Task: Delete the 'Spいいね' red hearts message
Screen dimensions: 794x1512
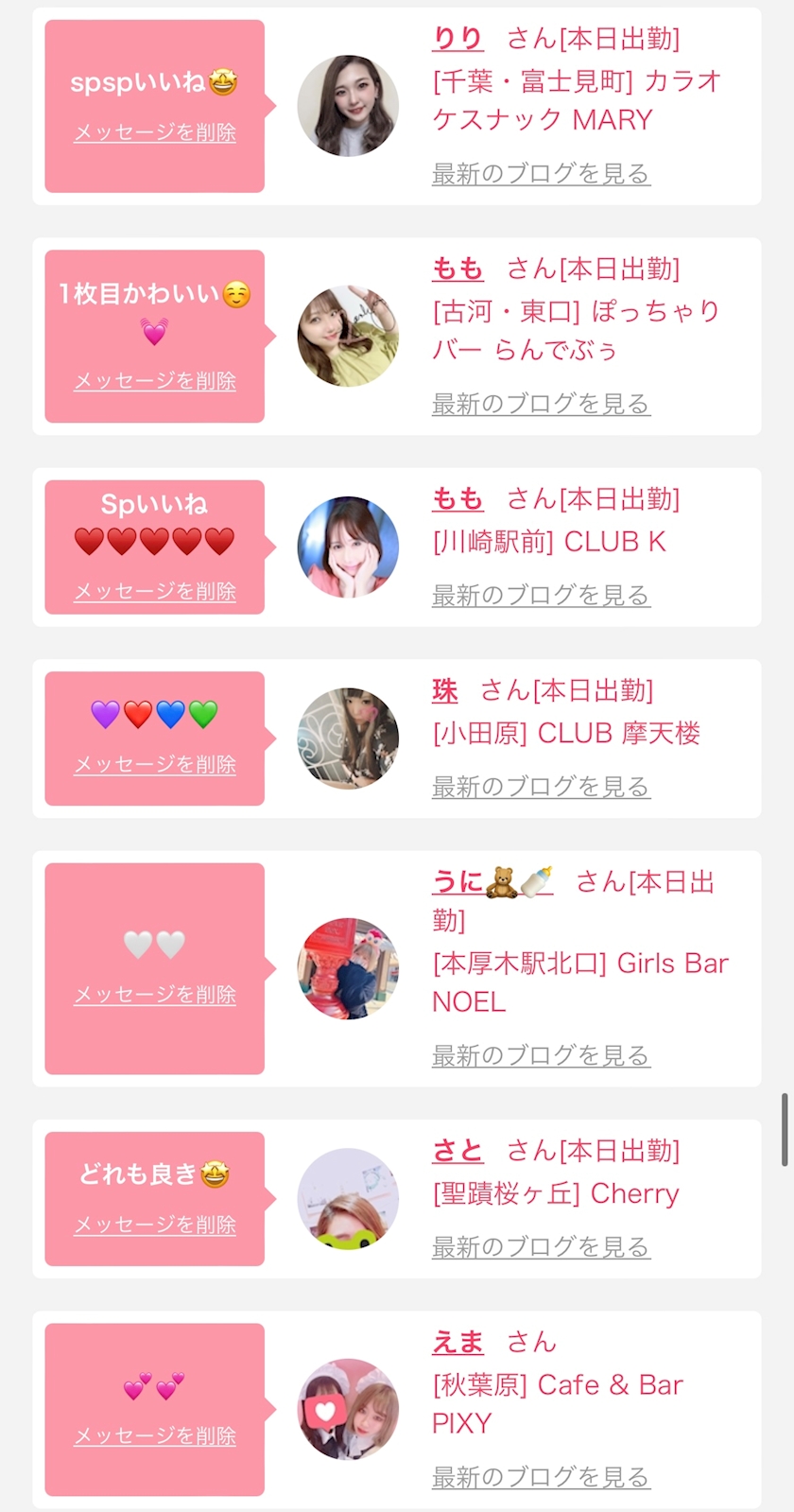Action: click(155, 591)
